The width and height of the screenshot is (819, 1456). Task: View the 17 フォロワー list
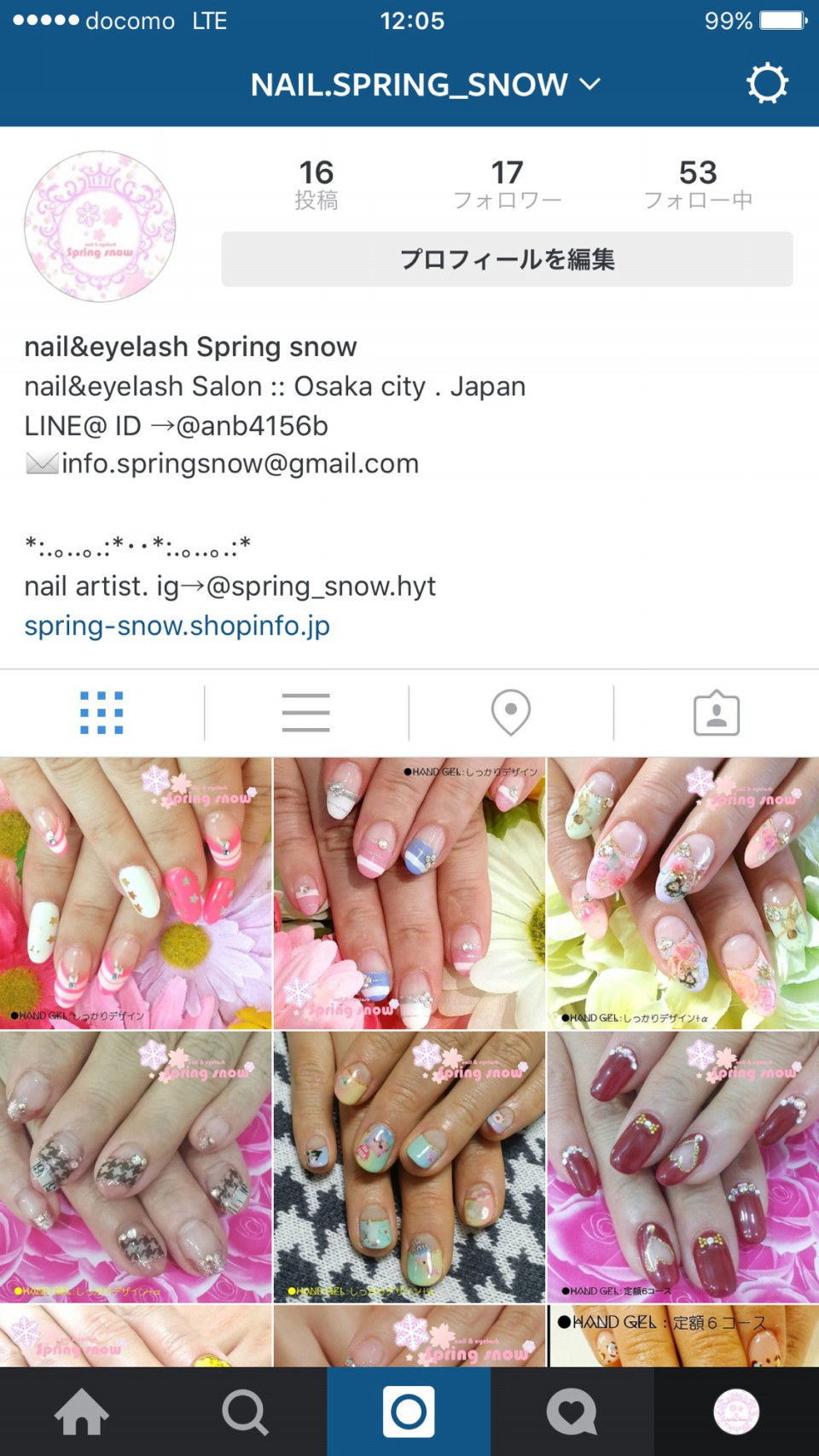click(507, 183)
